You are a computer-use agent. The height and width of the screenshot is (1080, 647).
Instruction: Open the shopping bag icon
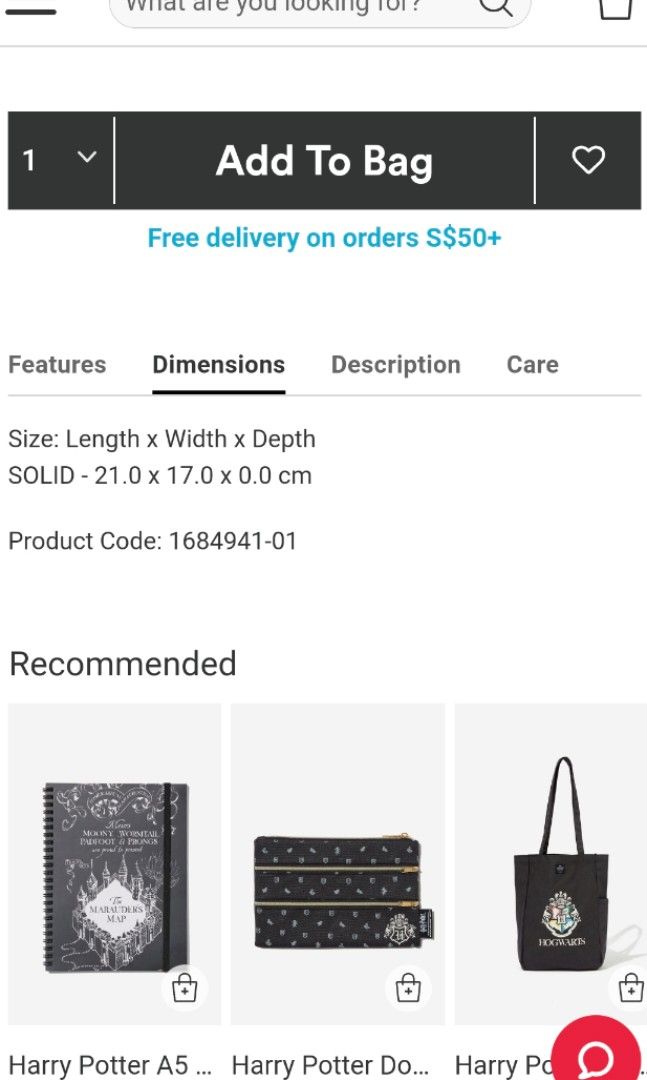coord(616,8)
